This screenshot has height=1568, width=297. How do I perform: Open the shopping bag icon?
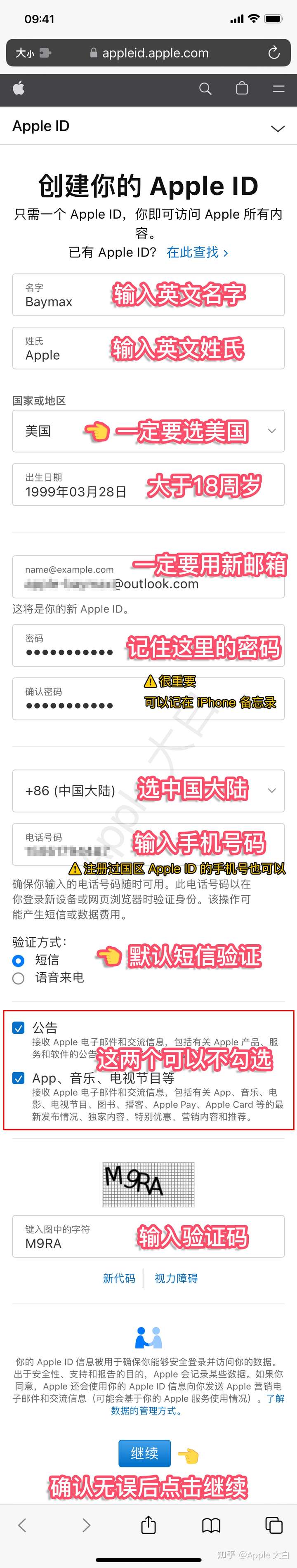point(242,89)
